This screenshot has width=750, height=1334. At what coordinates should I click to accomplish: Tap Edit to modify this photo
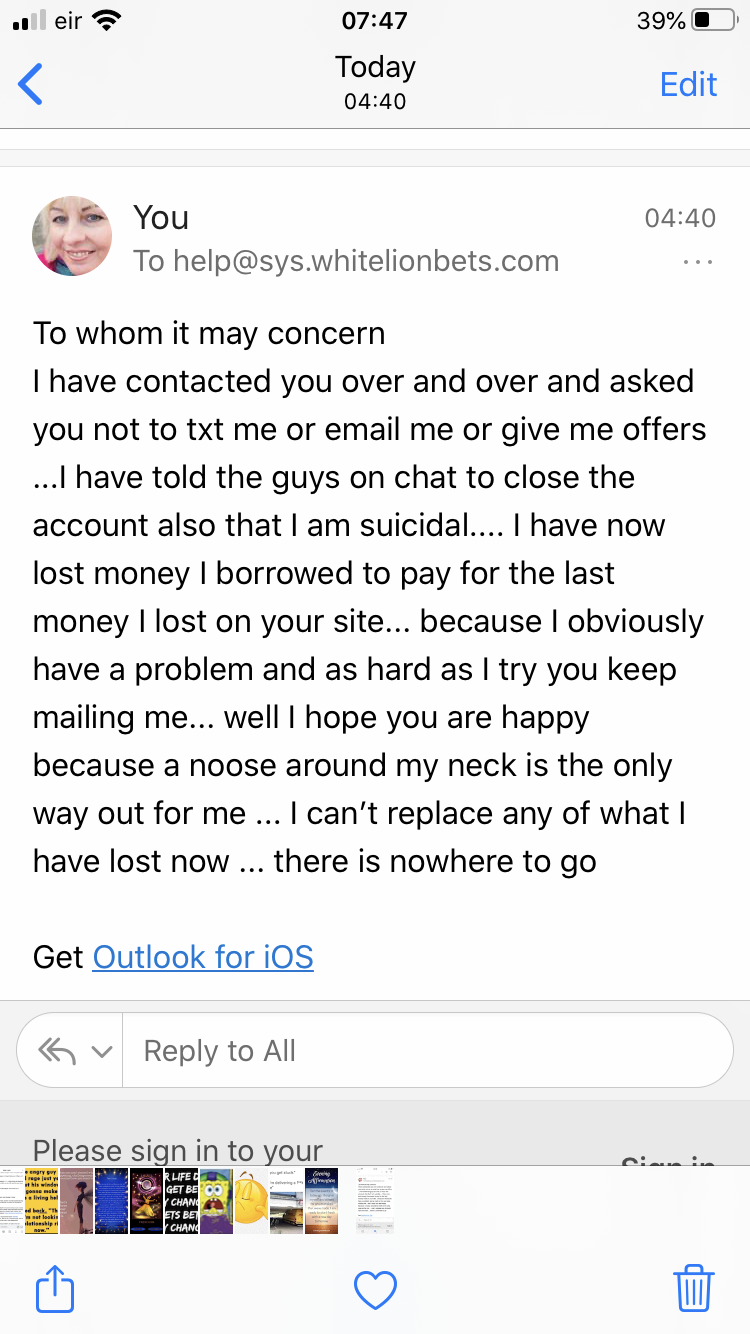click(x=688, y=84)
